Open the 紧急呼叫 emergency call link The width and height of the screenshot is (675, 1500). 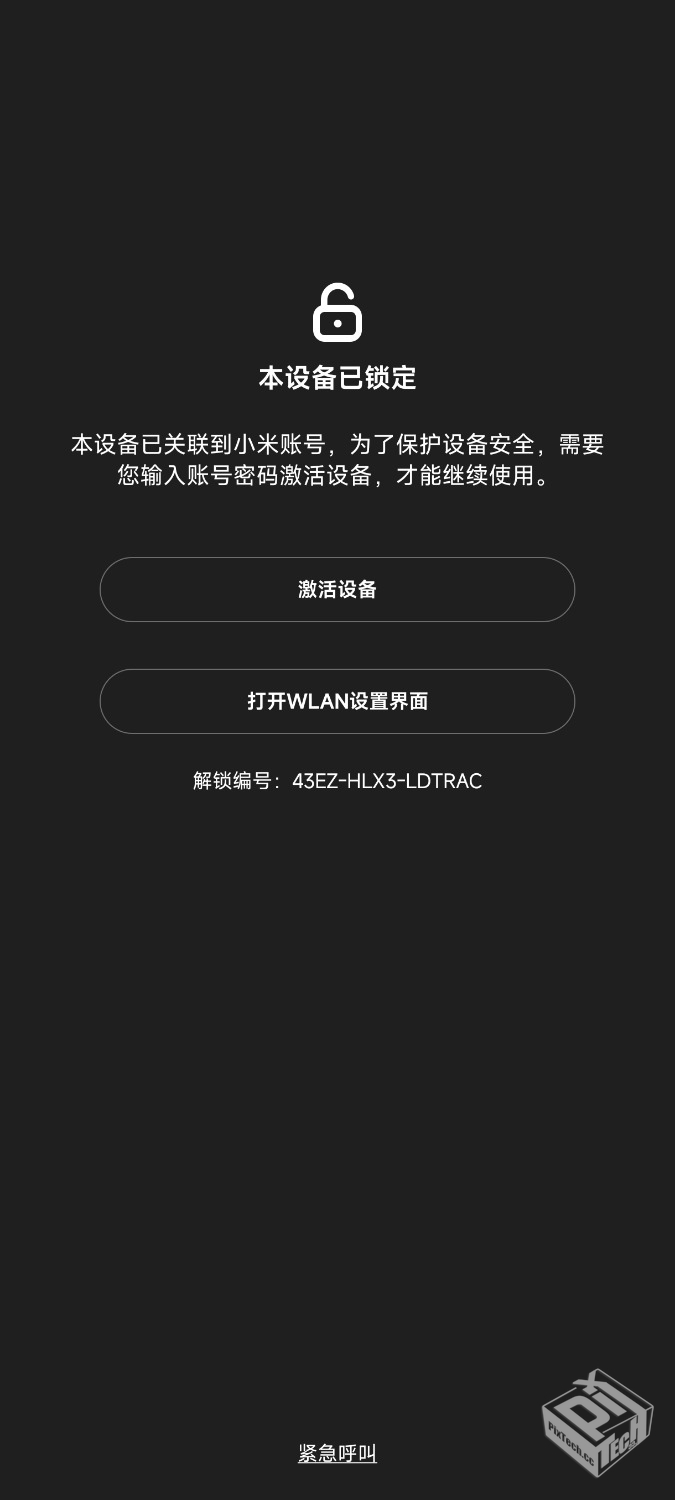click(x=337, y=1453)
